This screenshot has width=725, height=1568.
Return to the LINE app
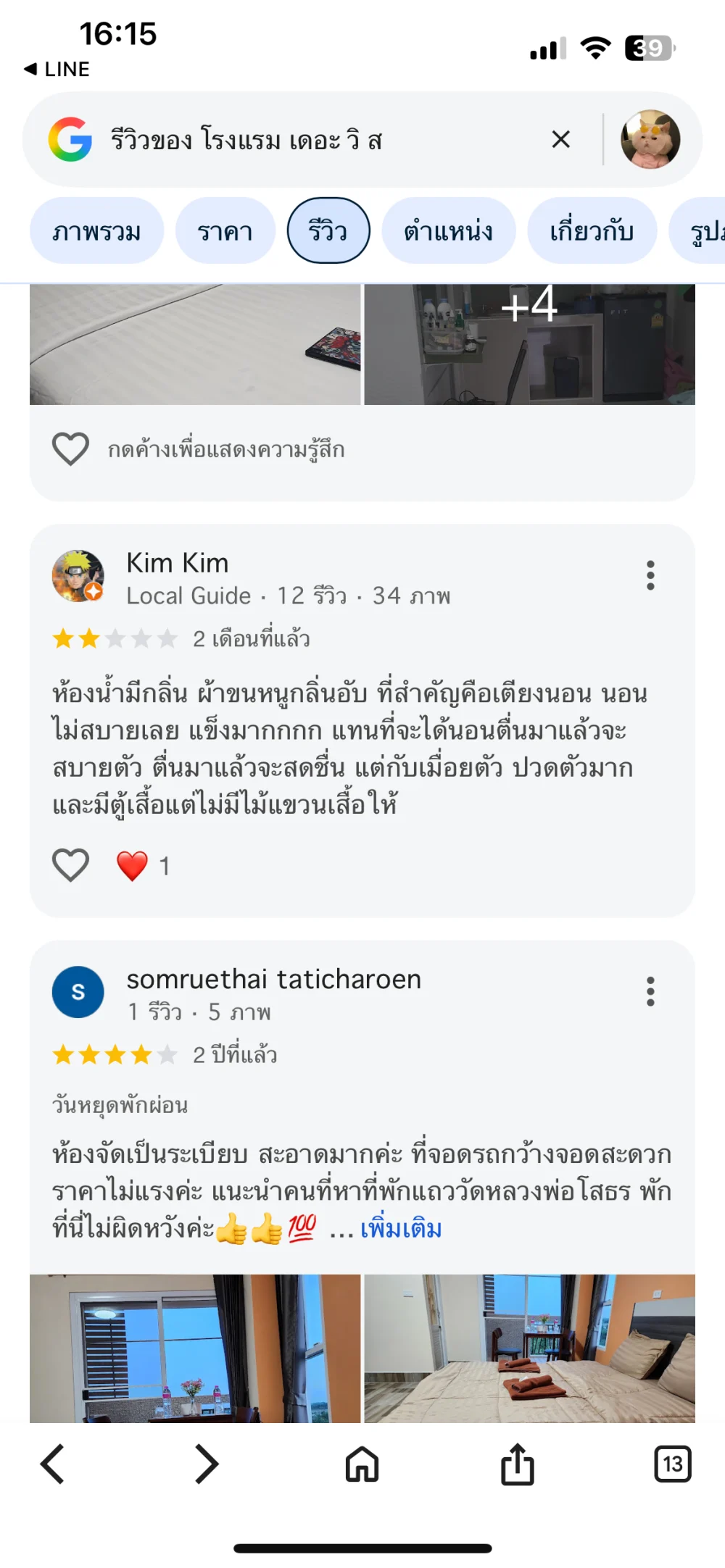coord(57,70)
